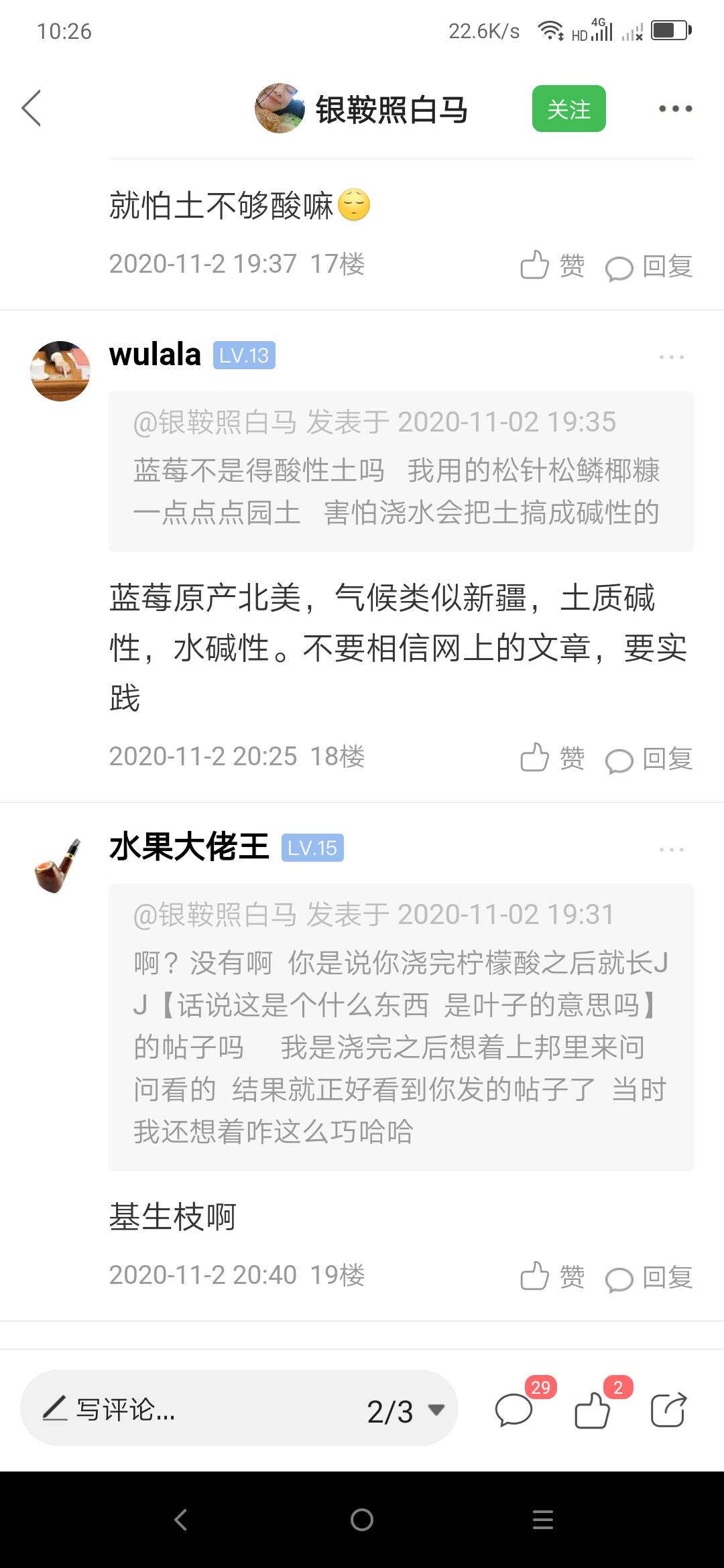Reply to the 17楼 comment
The width and height of the screenshot is (724, 1568).
click(x=649, y=267)
